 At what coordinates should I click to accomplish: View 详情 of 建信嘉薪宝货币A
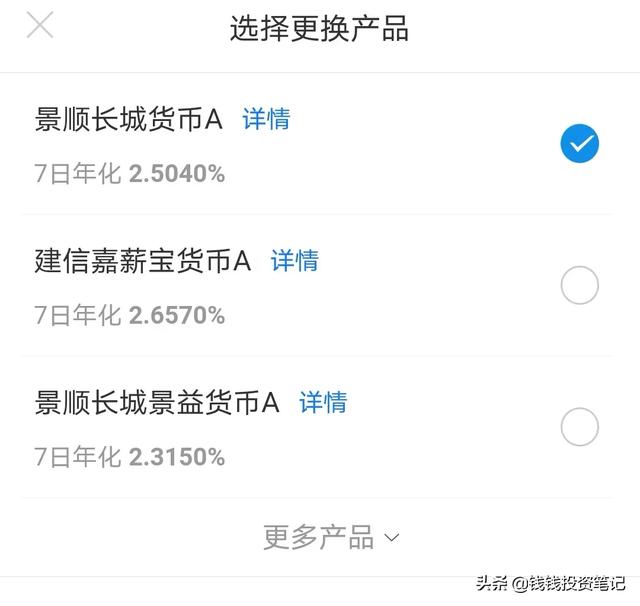[x=295, y=261]
